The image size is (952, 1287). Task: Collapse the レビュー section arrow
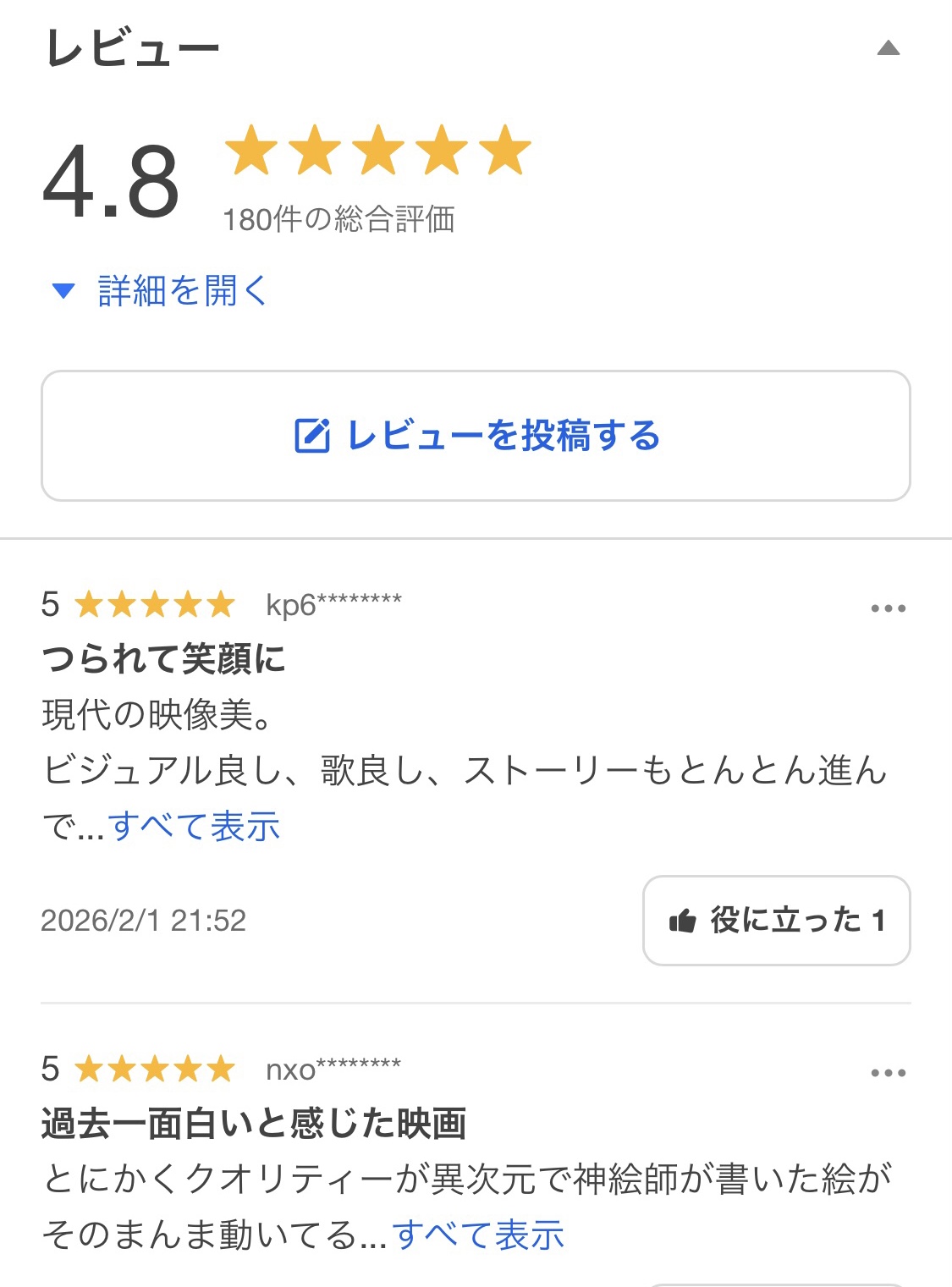(888, 48)
